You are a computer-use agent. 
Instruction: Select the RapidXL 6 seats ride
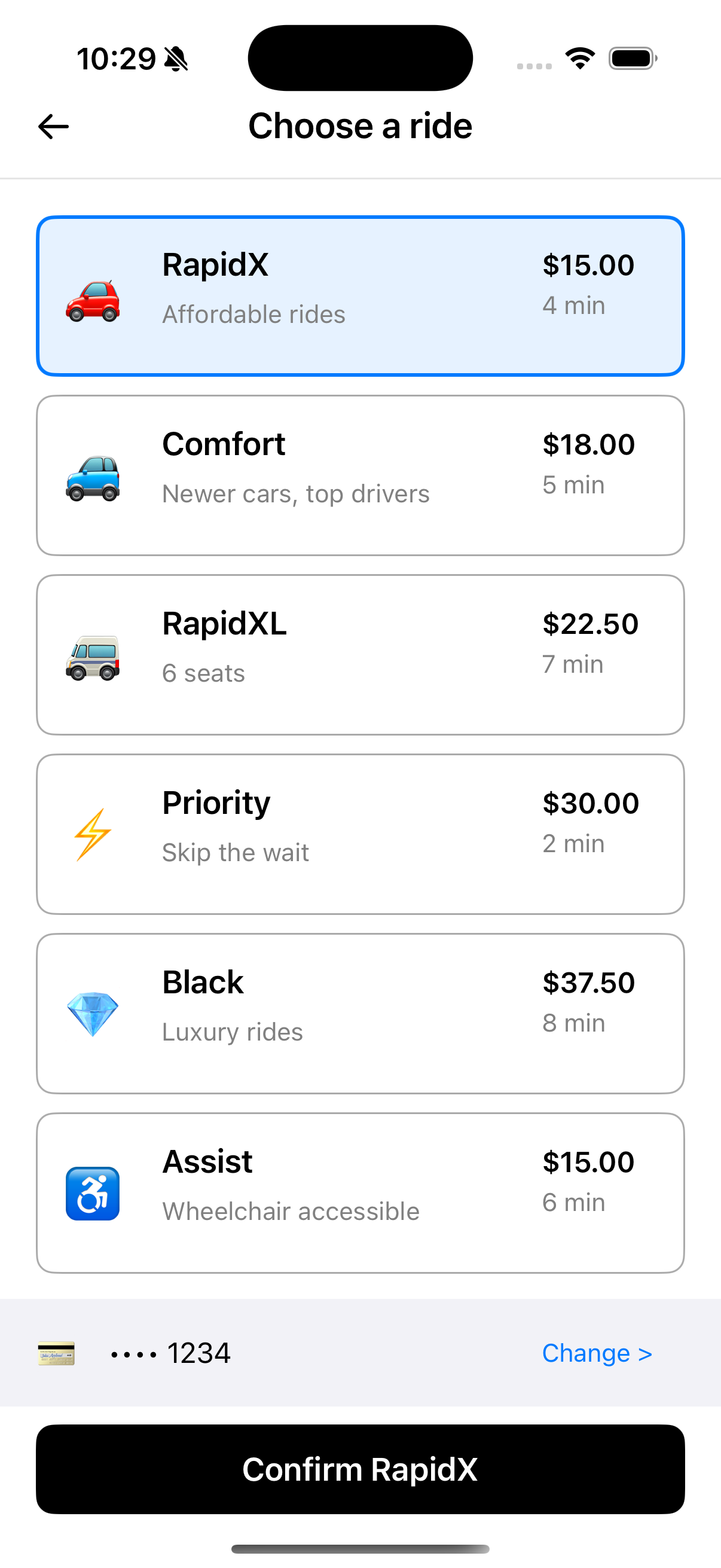[360, 654]
